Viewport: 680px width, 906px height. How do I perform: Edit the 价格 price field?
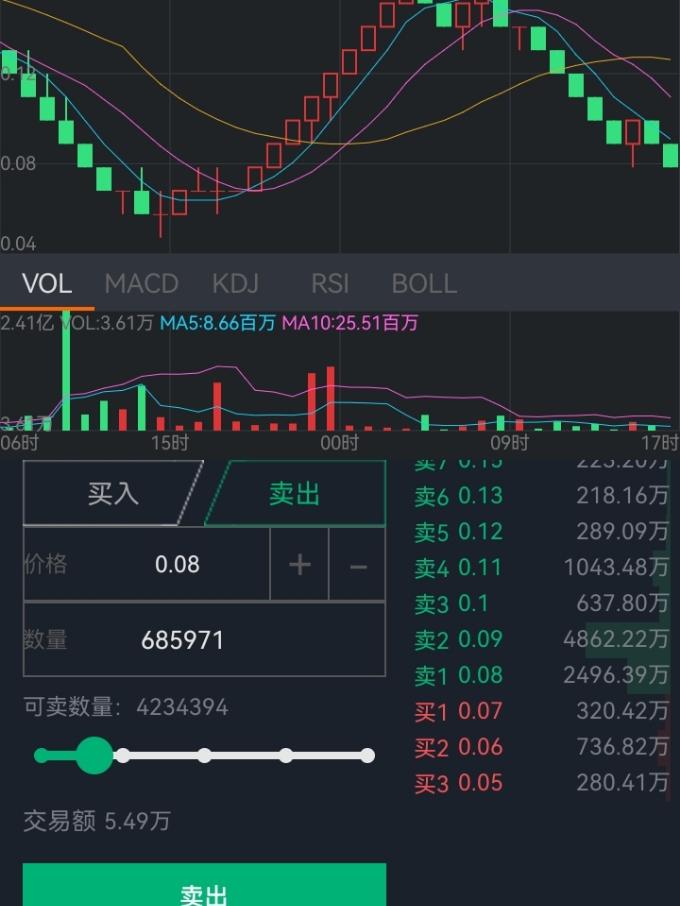(x=177, y=564)
